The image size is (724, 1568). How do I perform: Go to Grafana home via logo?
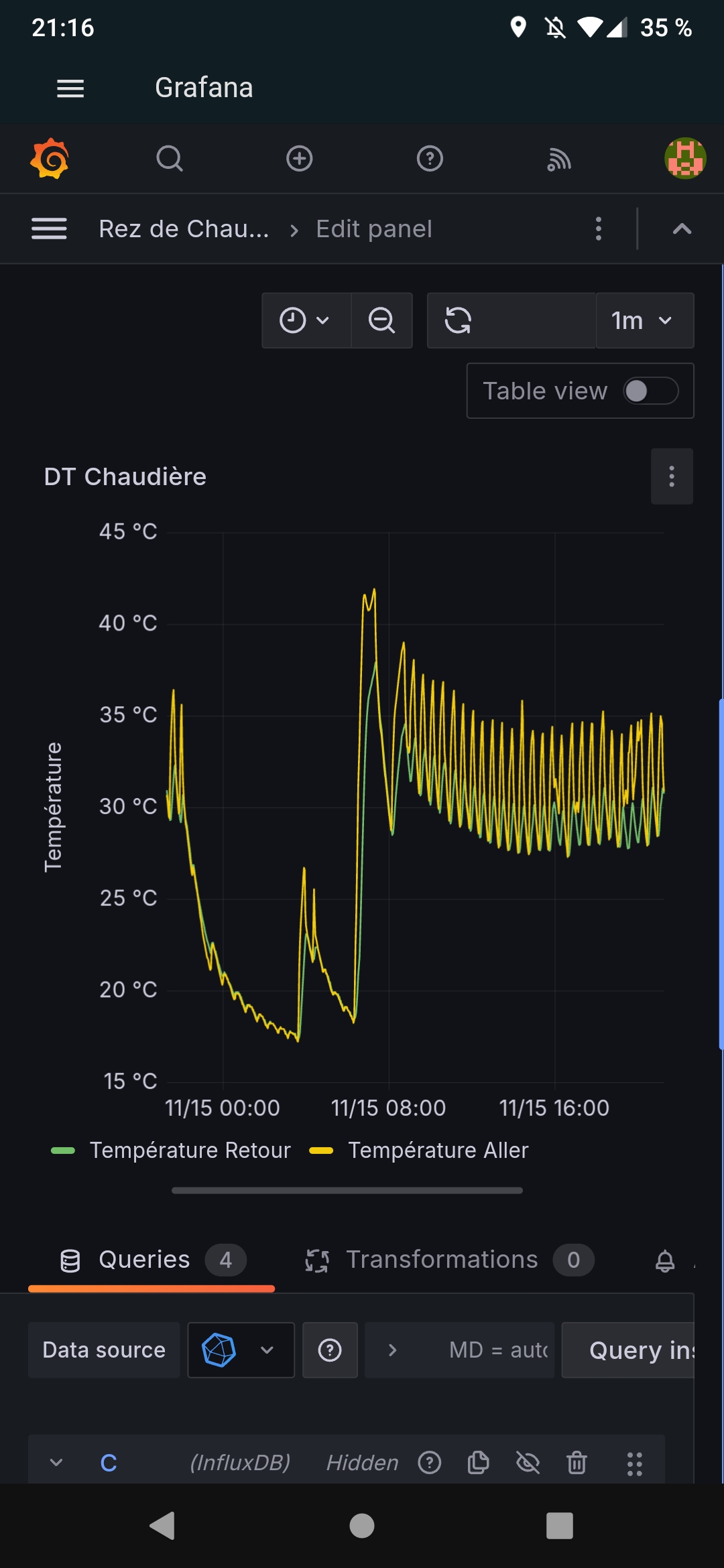(50, 159)
